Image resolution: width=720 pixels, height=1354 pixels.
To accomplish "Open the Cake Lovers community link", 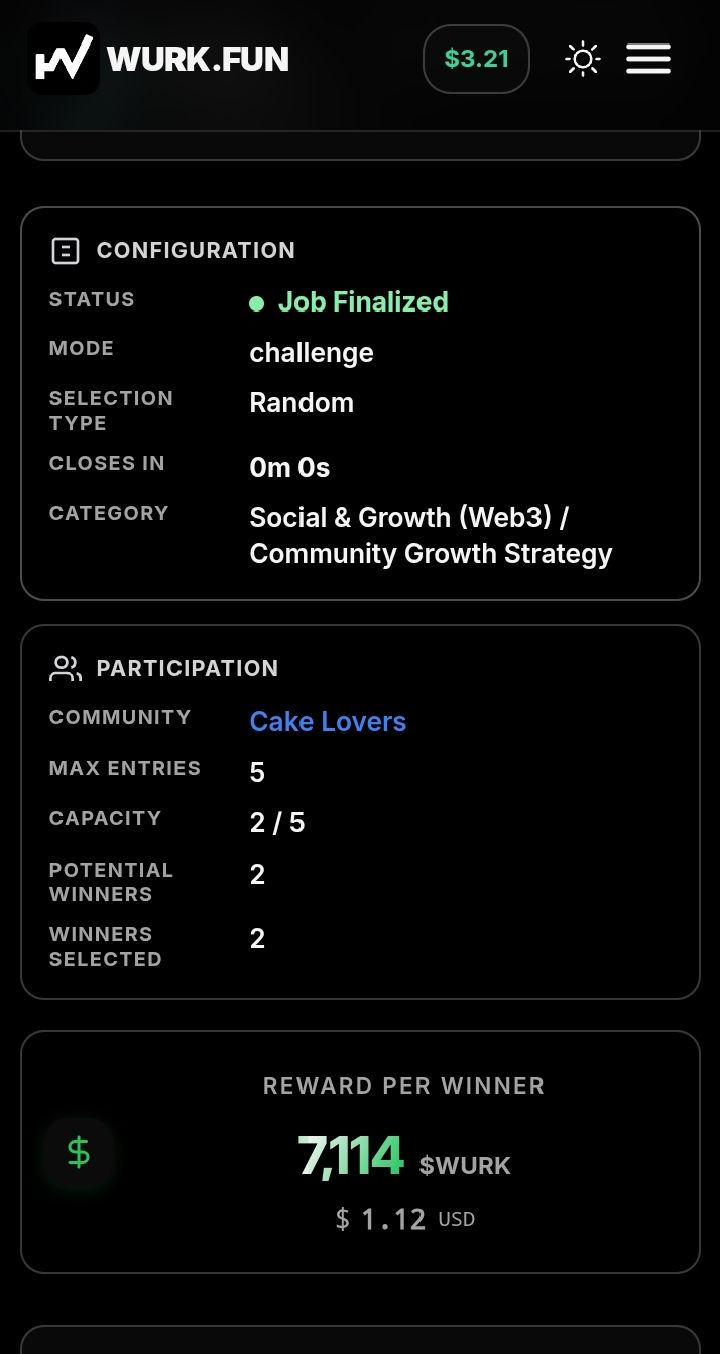I will pos(328,722).
